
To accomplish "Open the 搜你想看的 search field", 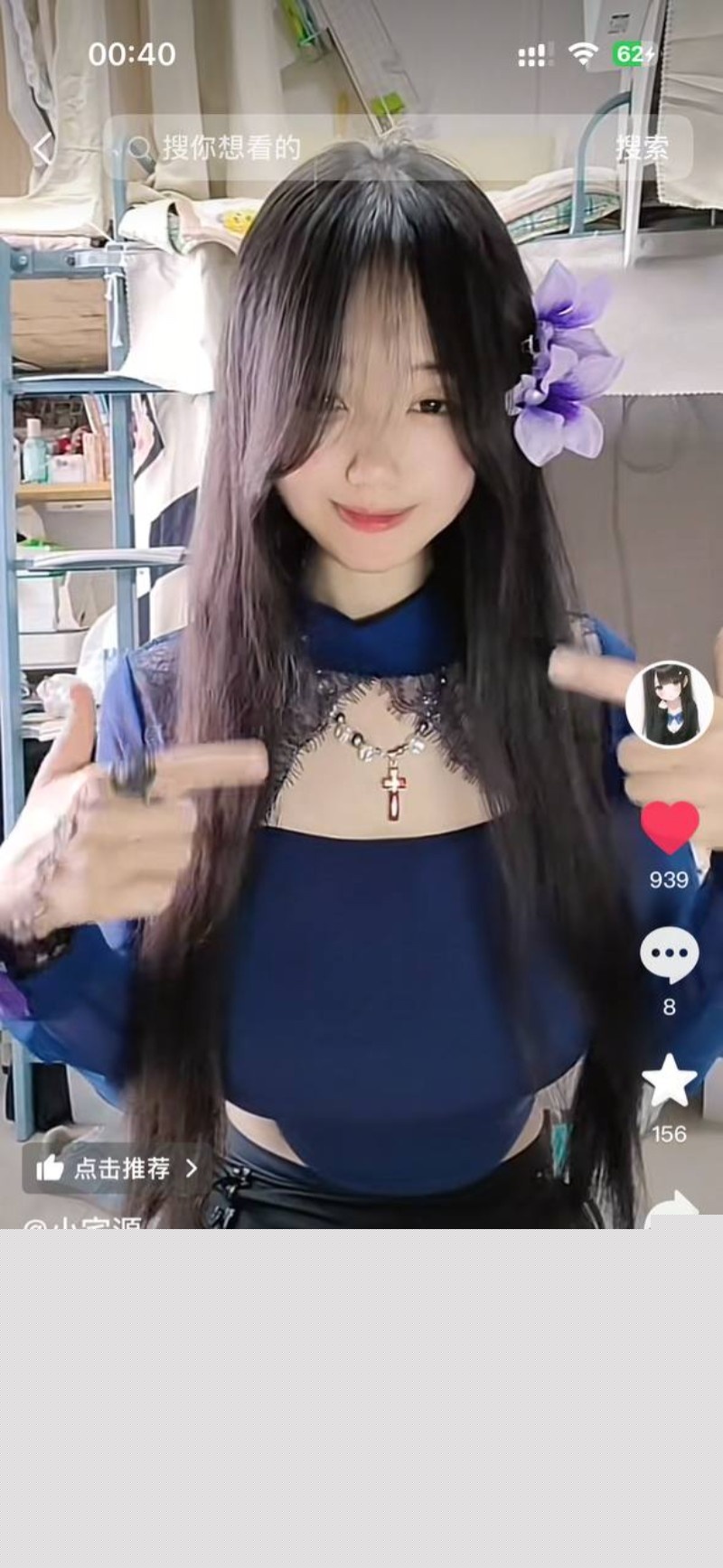I will (x=343, y=148).
